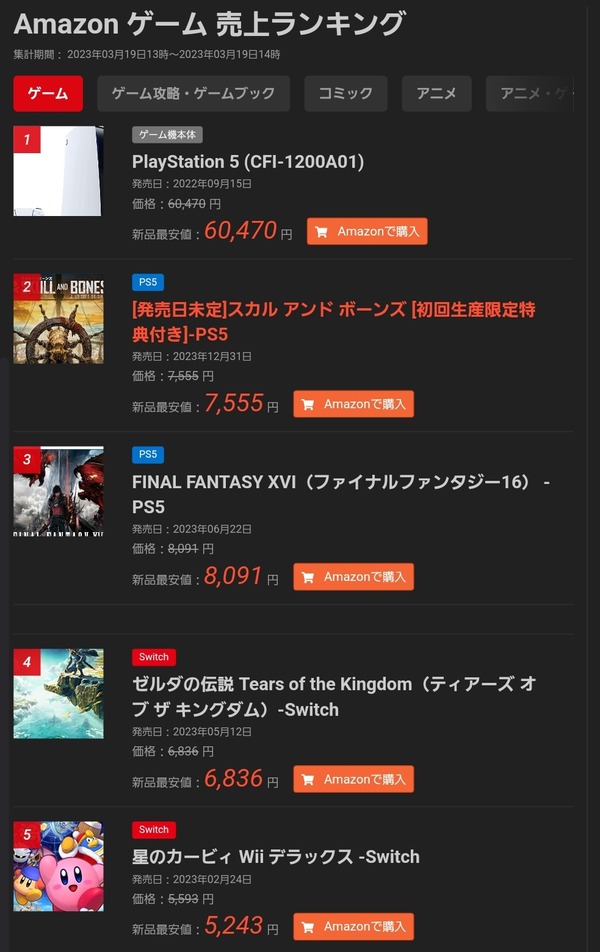Buy 星のカービィ Wii デラックス on Amazon
This screenshot has width=600, height=952.
click(353, 926)
